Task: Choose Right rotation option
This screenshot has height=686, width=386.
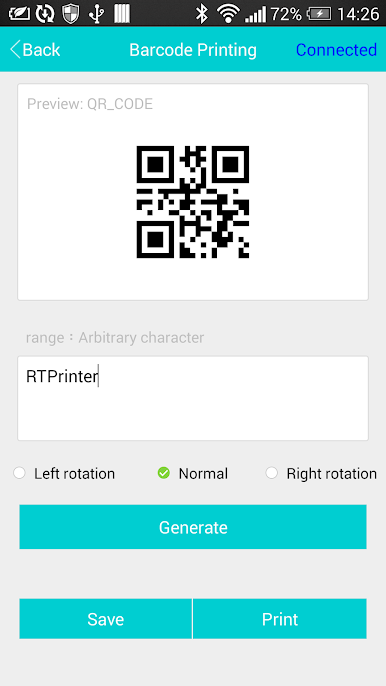Action: click(x=321, y=473)
